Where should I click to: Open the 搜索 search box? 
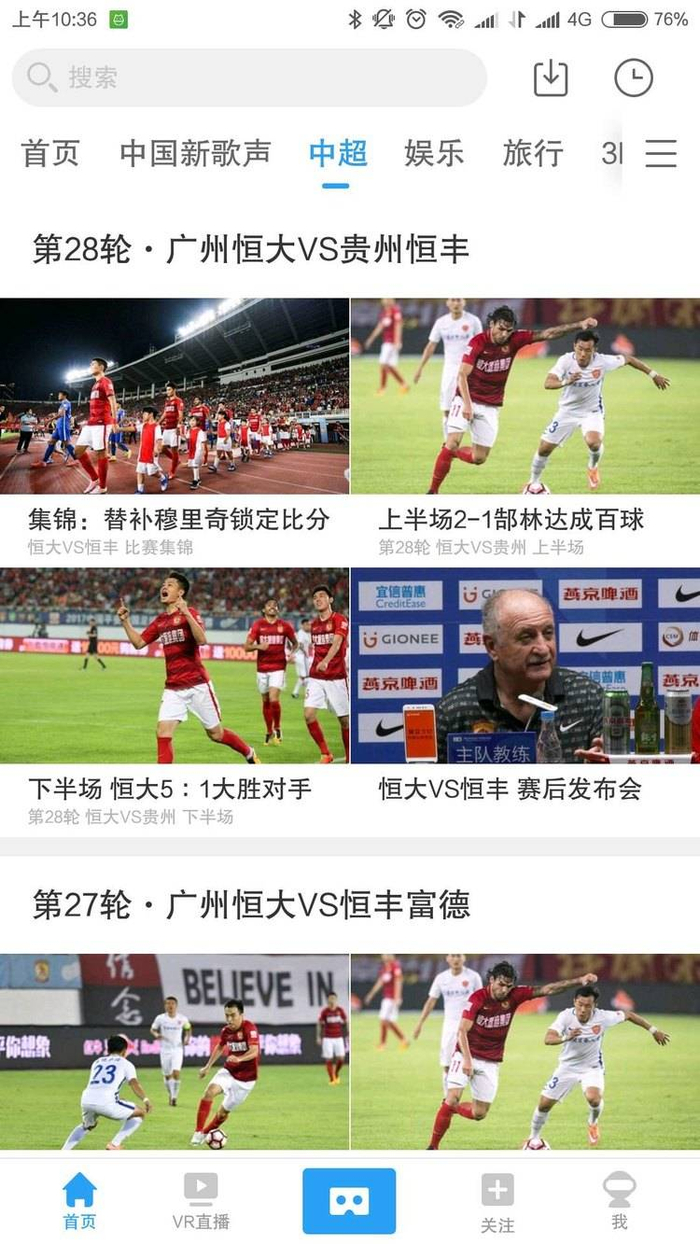[250, 78]
